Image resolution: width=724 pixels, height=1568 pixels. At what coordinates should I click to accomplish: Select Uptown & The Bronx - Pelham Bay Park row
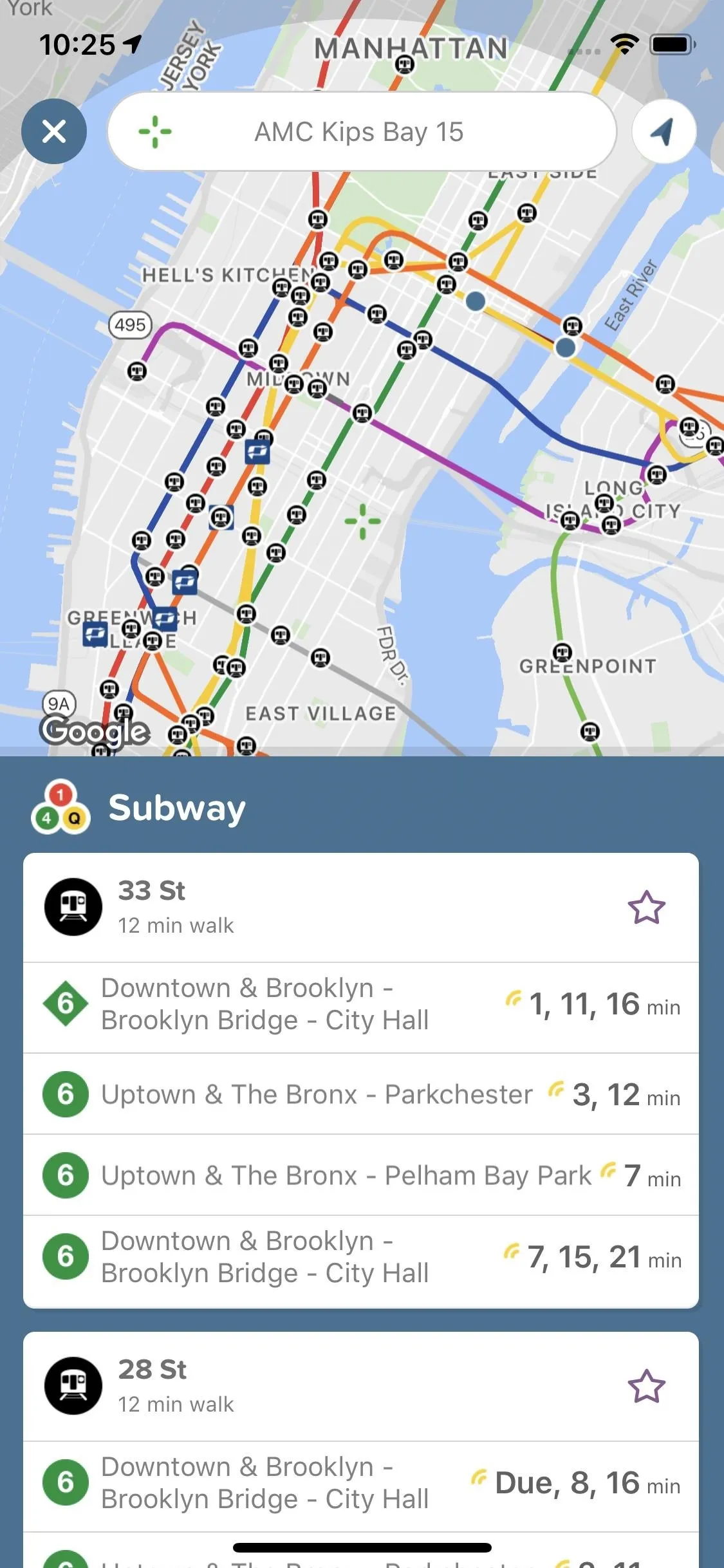[361, 1175]
